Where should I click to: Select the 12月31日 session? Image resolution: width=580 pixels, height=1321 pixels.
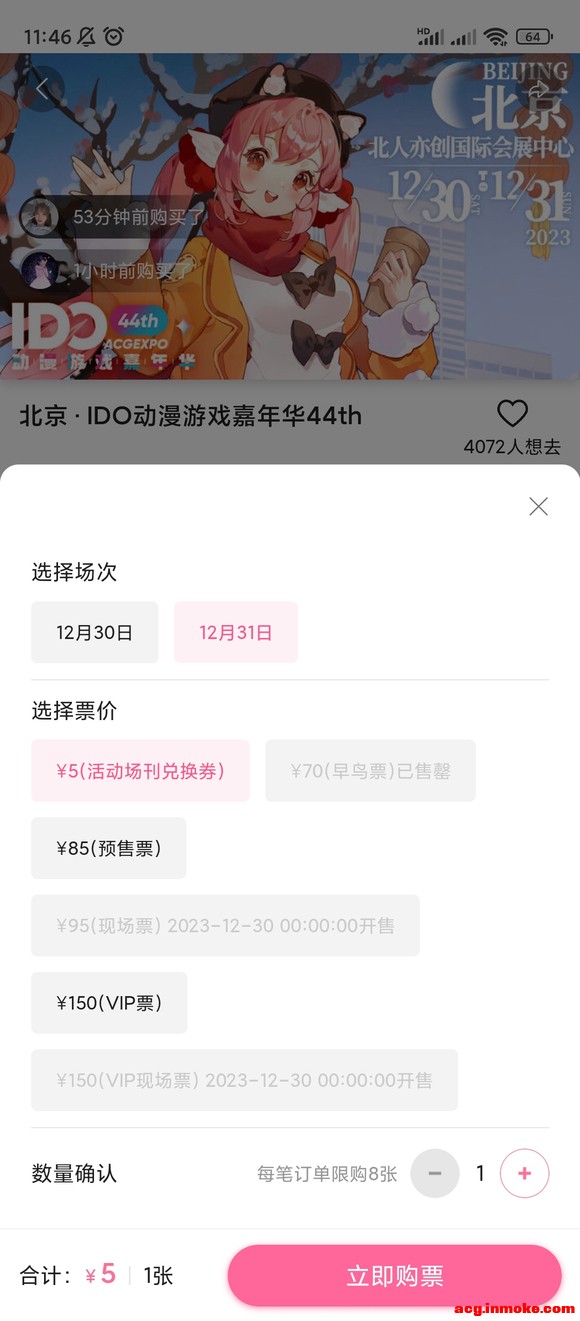click(x=236, y=632)
